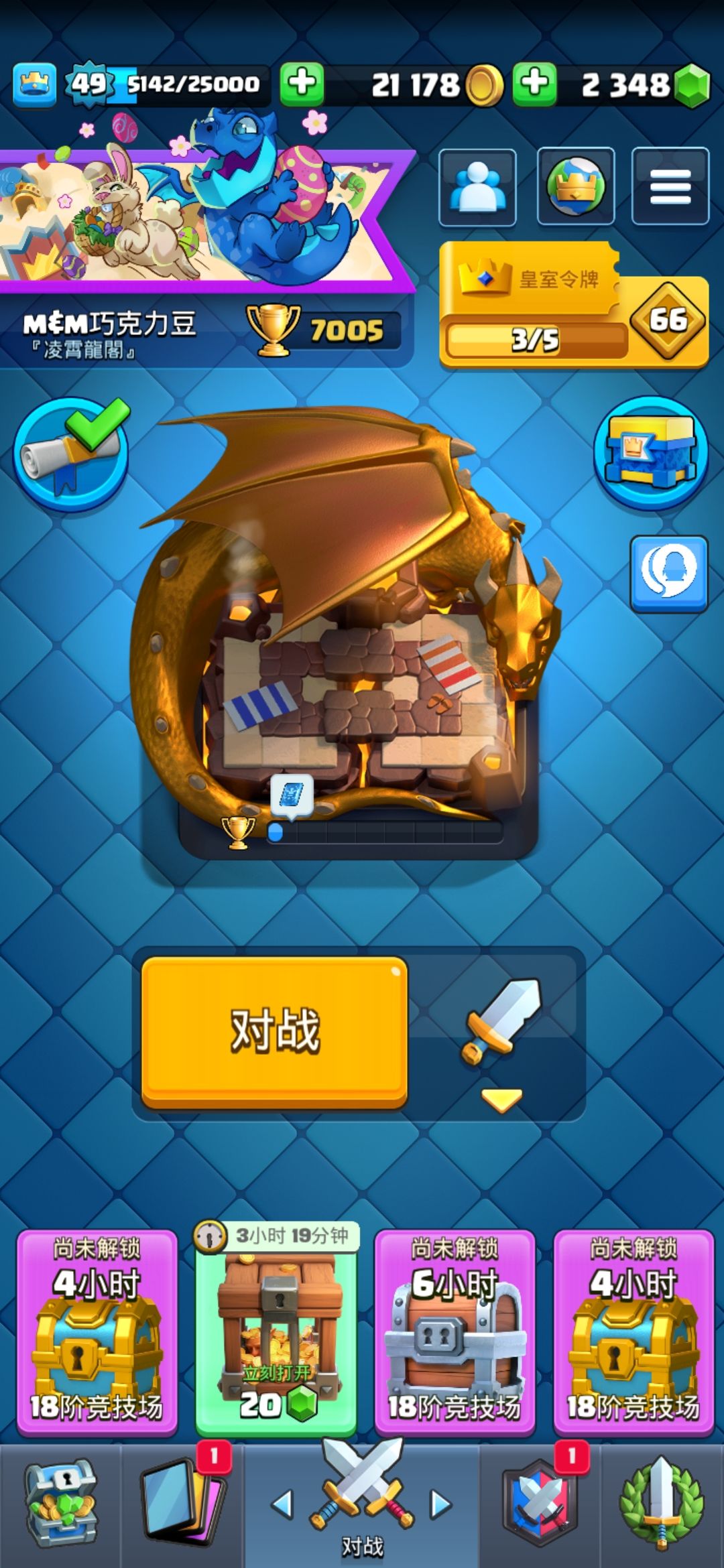
Task: Open the golden dragon arena trophy road
Action: point(349,630)
